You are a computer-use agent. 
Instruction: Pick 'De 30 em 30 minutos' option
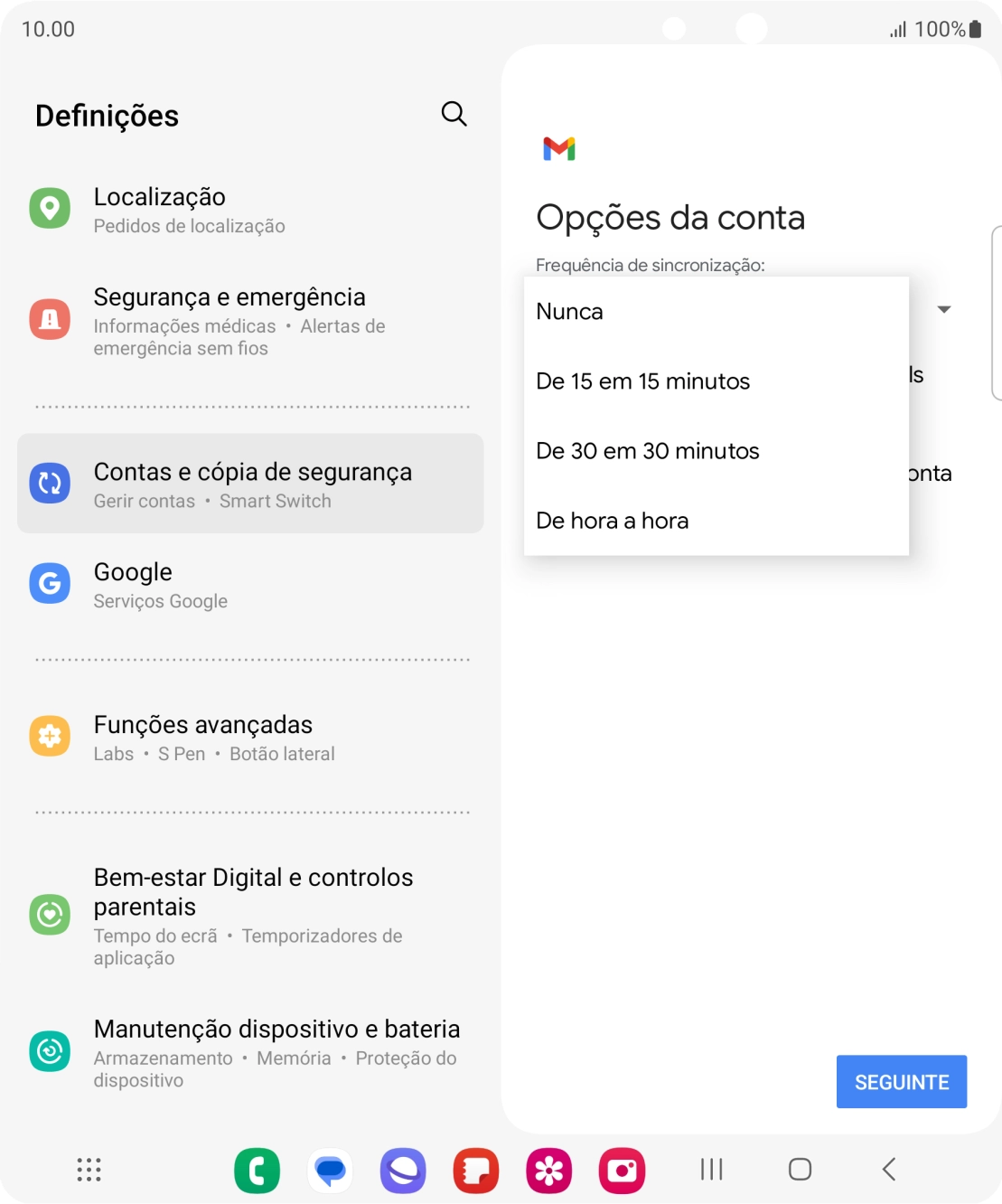pos(647,450)
